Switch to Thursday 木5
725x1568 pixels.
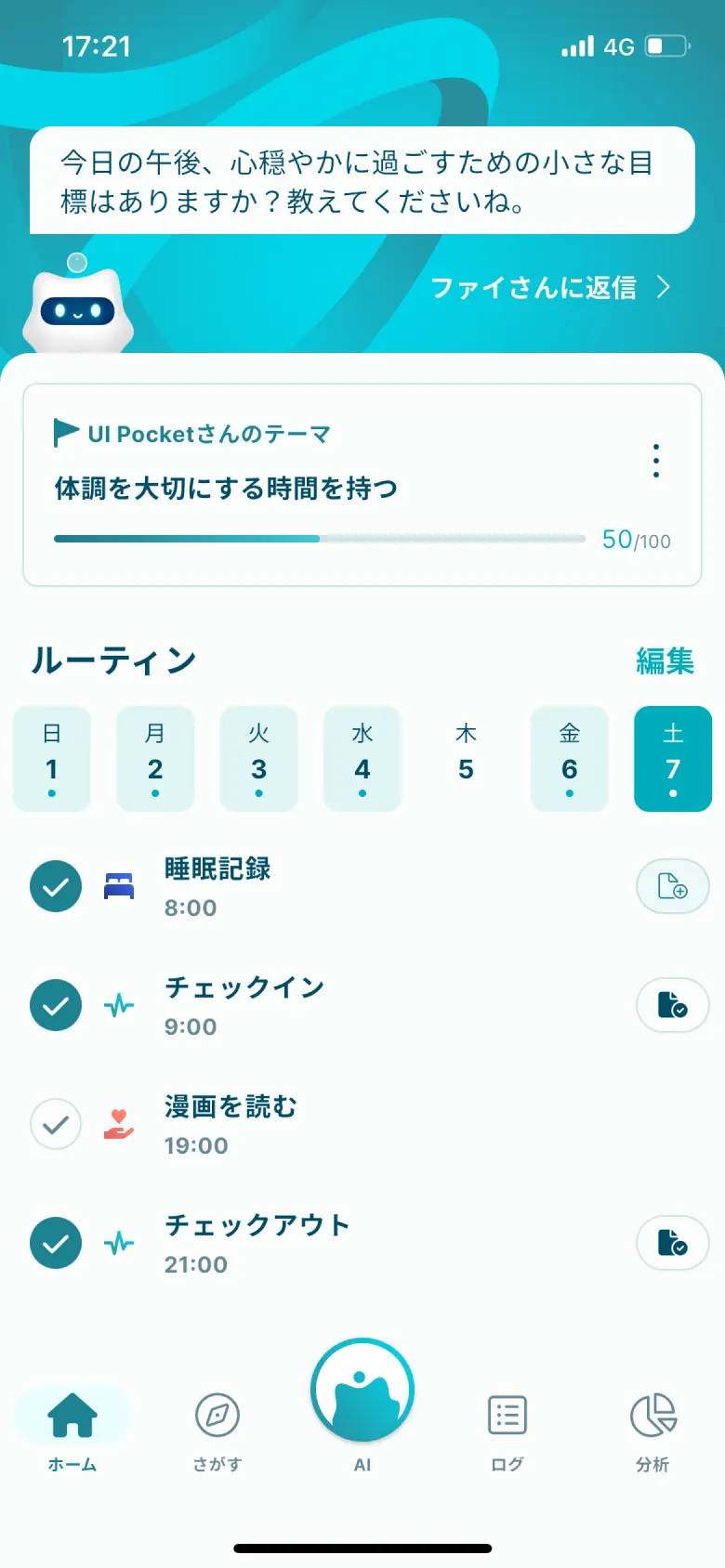click(466, 758)
